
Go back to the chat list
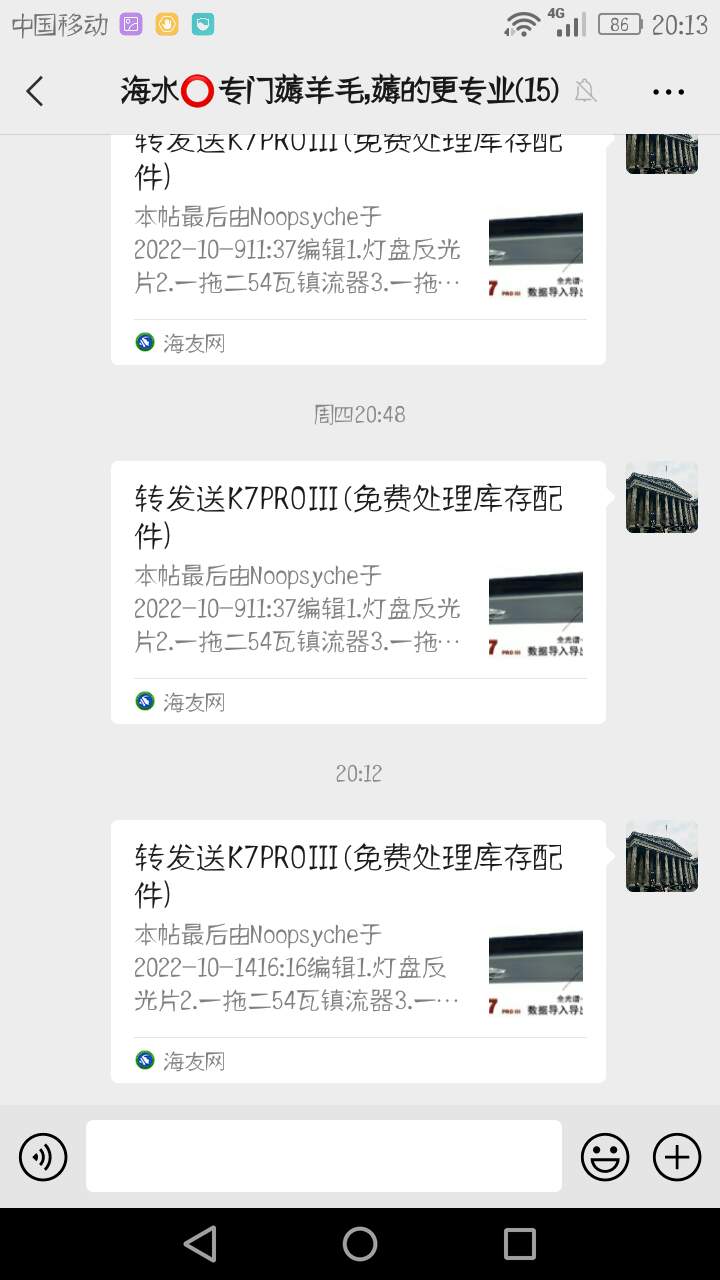click(35, 92)
